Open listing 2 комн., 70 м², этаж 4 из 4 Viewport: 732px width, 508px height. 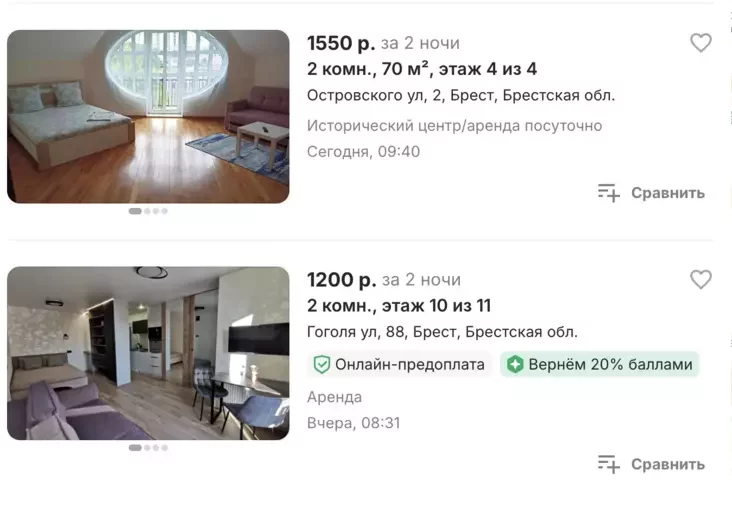coord(421,69)
